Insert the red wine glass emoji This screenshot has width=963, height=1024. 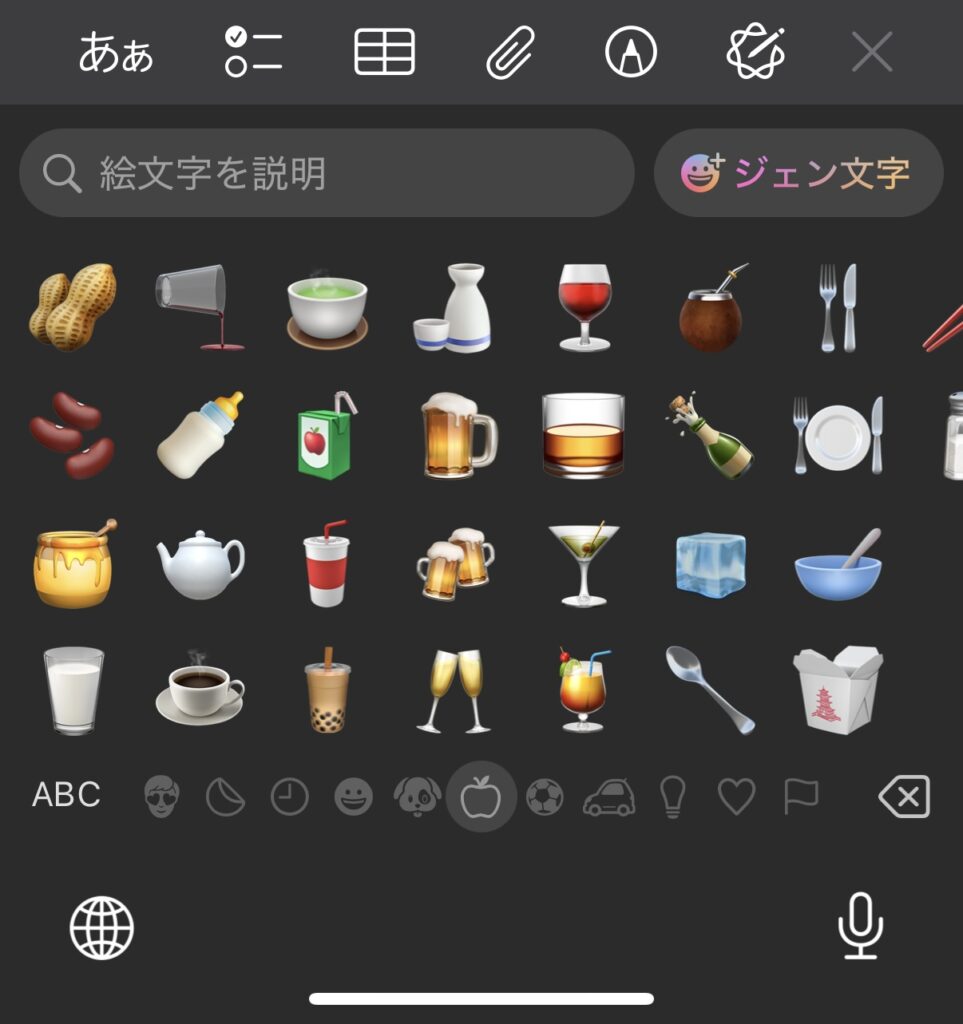click(x=584, y=307)
